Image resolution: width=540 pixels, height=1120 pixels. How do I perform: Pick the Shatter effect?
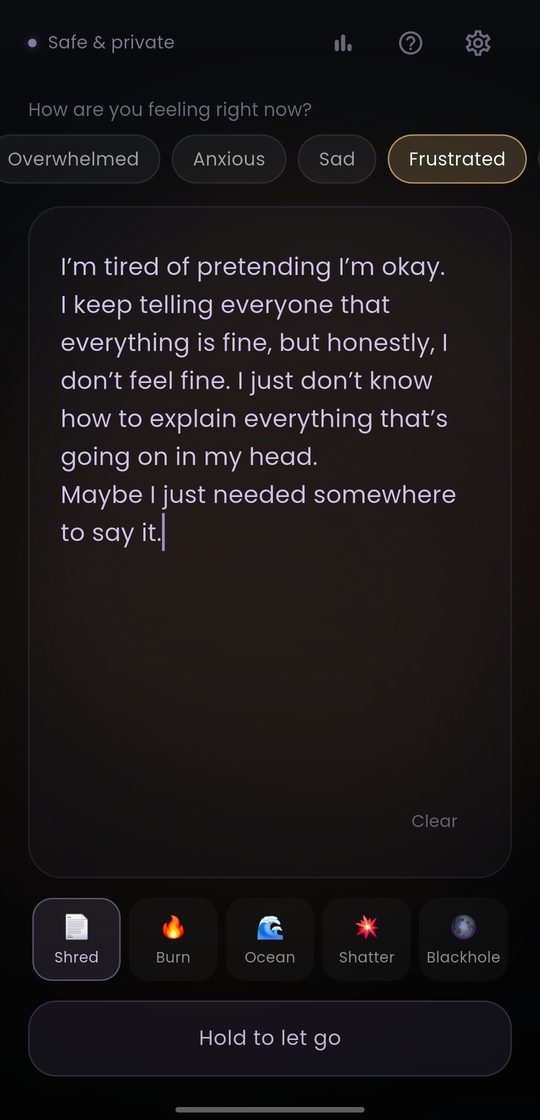[x=366, y=939]
